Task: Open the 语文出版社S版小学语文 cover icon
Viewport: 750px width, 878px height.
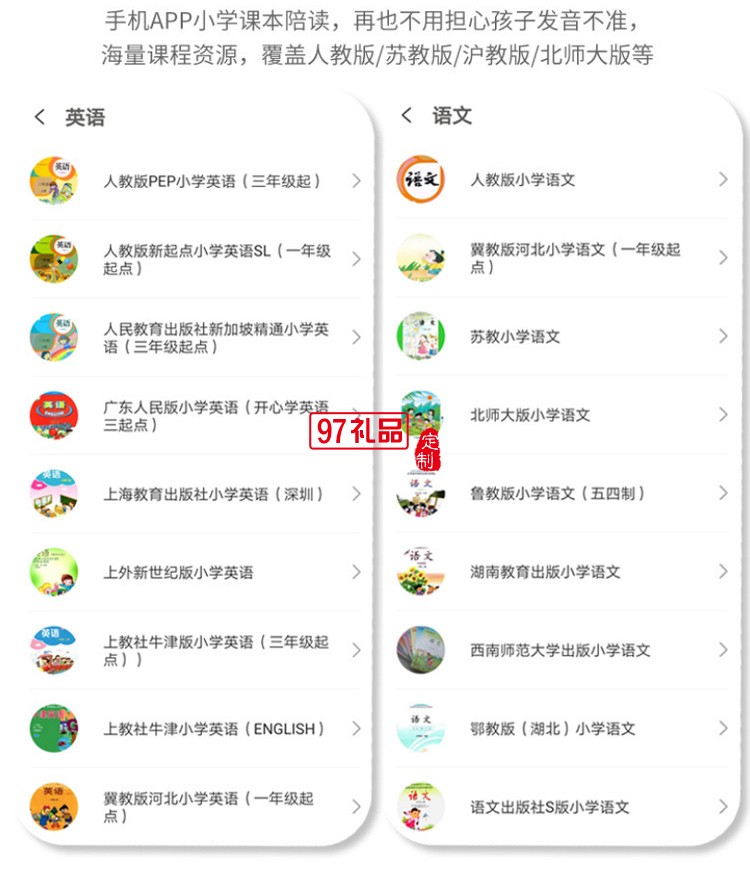Action: [421, 807]
